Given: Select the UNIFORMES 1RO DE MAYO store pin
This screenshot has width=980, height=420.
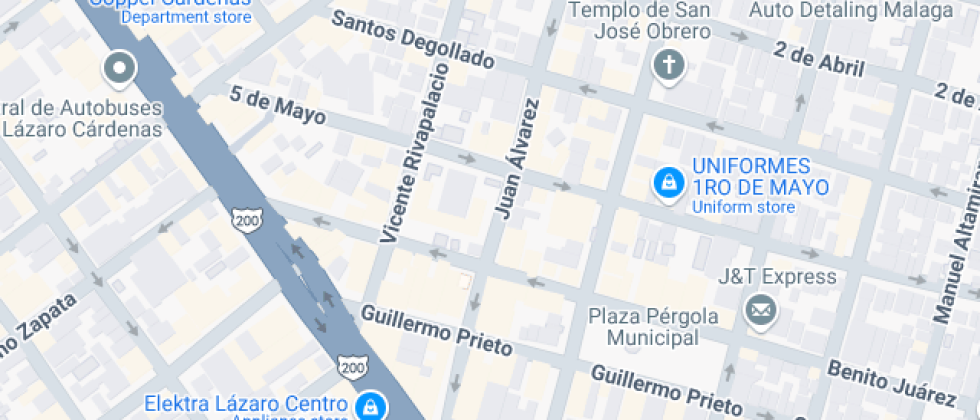Looking at the screenshot, I should click(x=669, y=184).
